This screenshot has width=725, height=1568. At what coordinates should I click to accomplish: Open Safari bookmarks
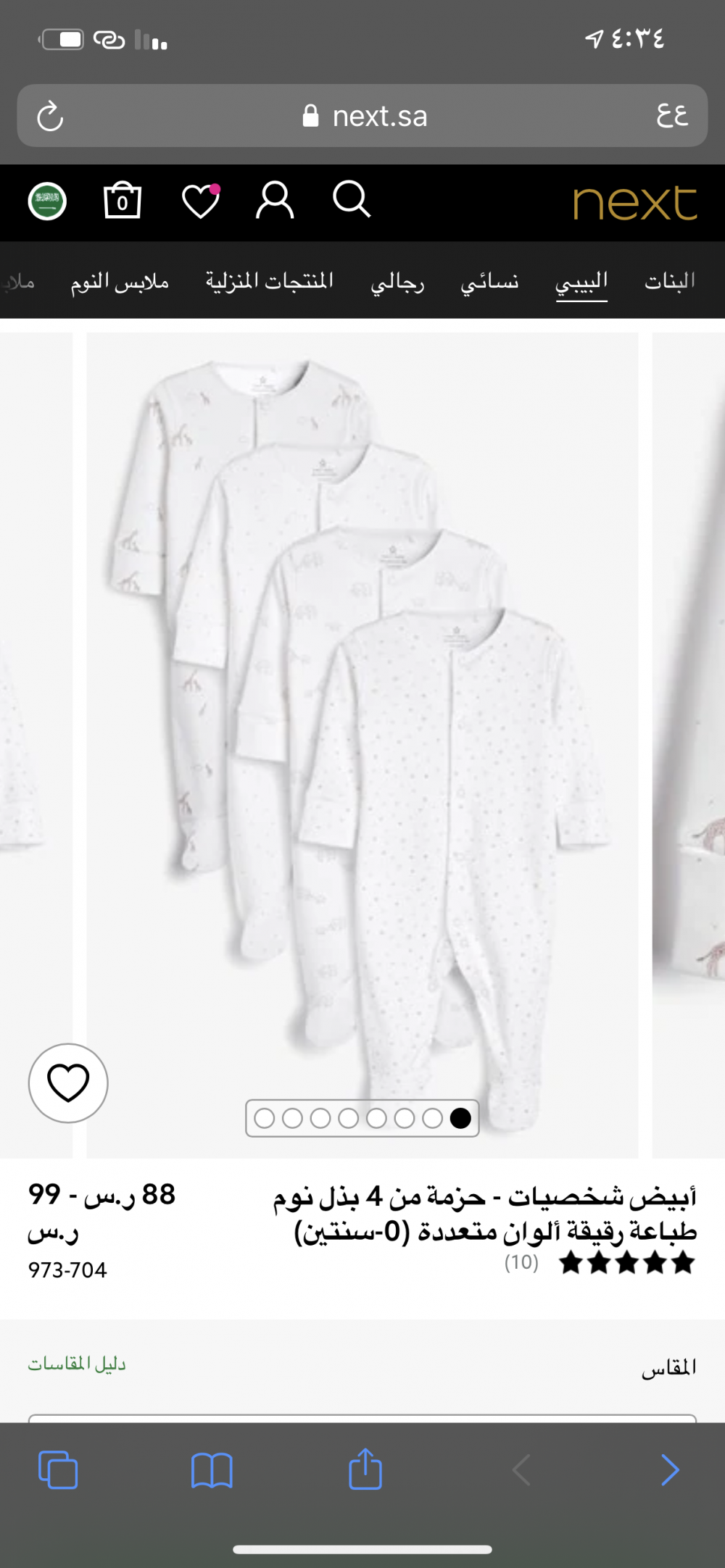pyautogui.click(x=212, y=1471)
